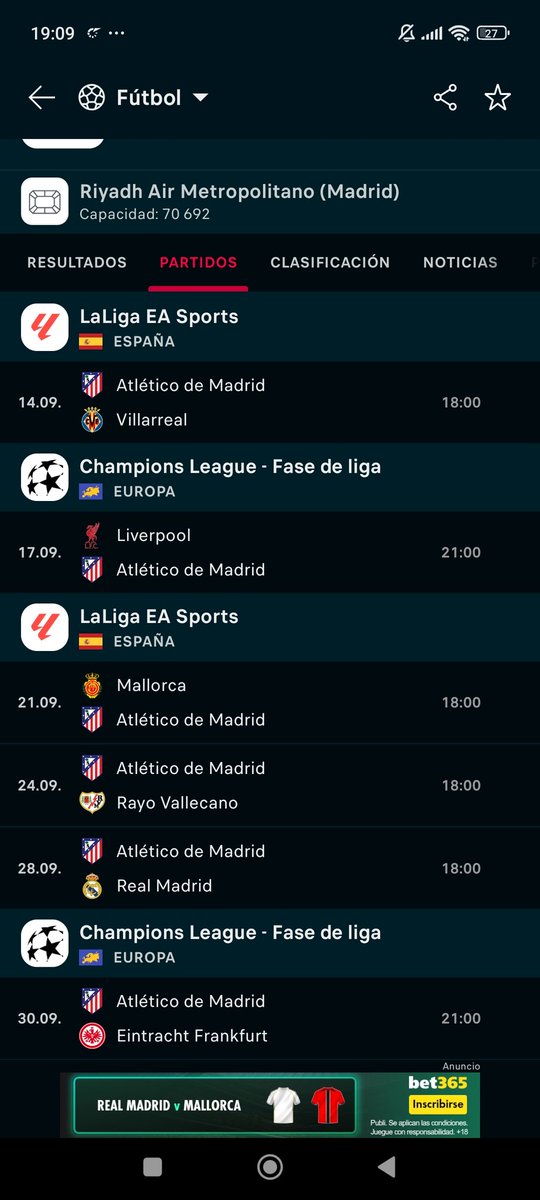Open Liverpool vs Atlético de Madrid match
The height and width of the screenshot is (1200, 540).
pyautogui.click(x=270, y=552)
